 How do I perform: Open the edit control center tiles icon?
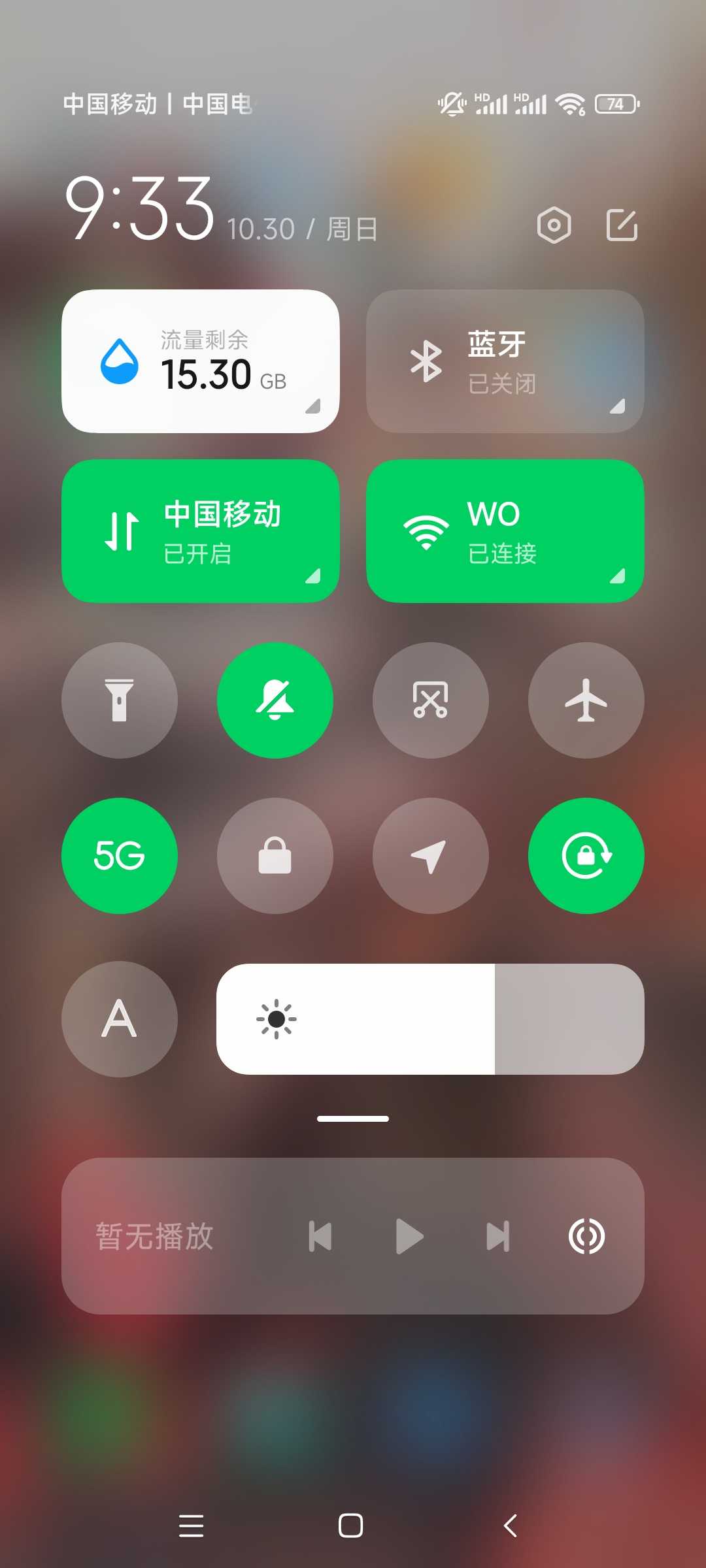click(x=621, y=225)
